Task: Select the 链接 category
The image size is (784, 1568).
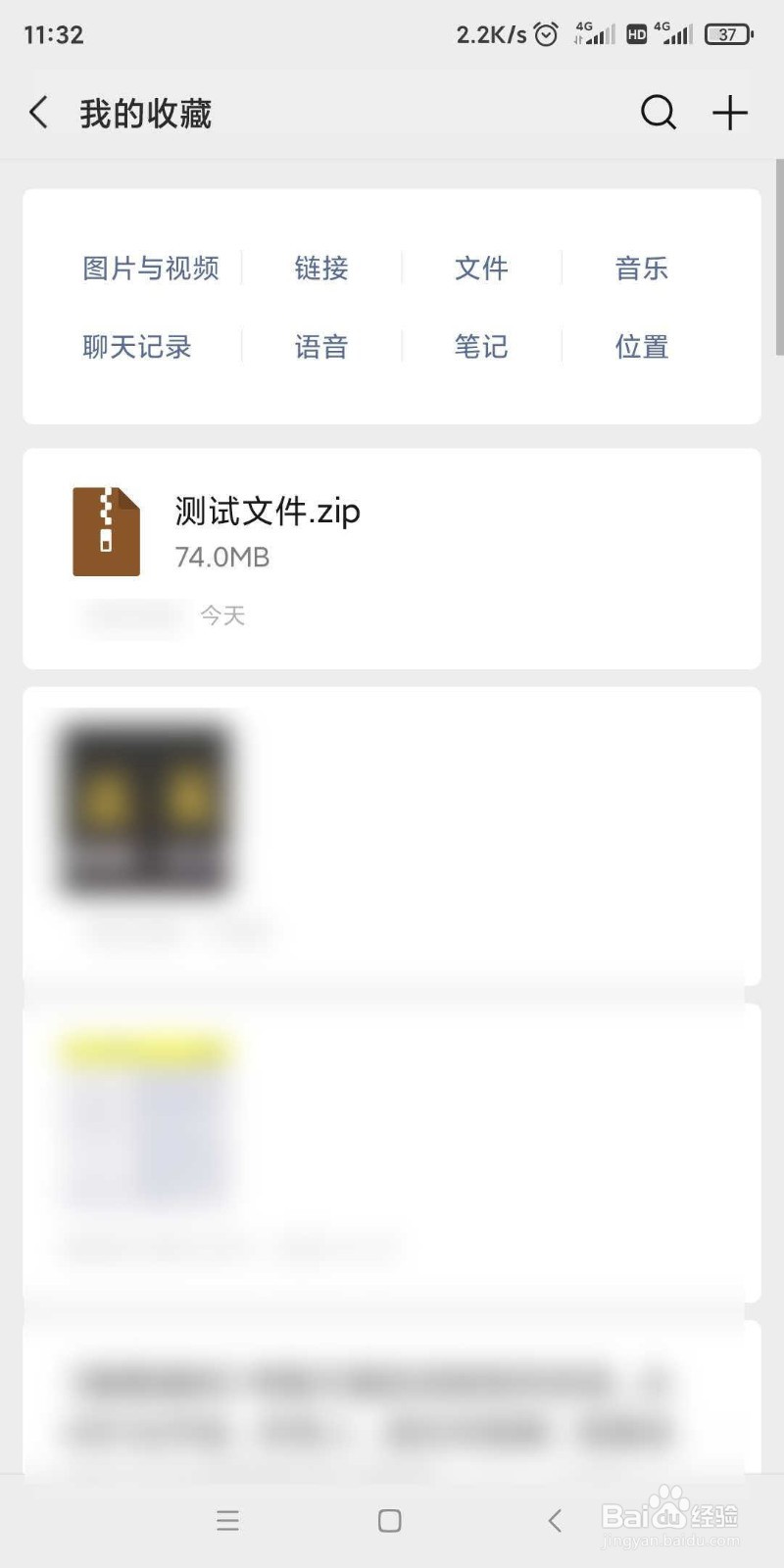Action: 322,268
